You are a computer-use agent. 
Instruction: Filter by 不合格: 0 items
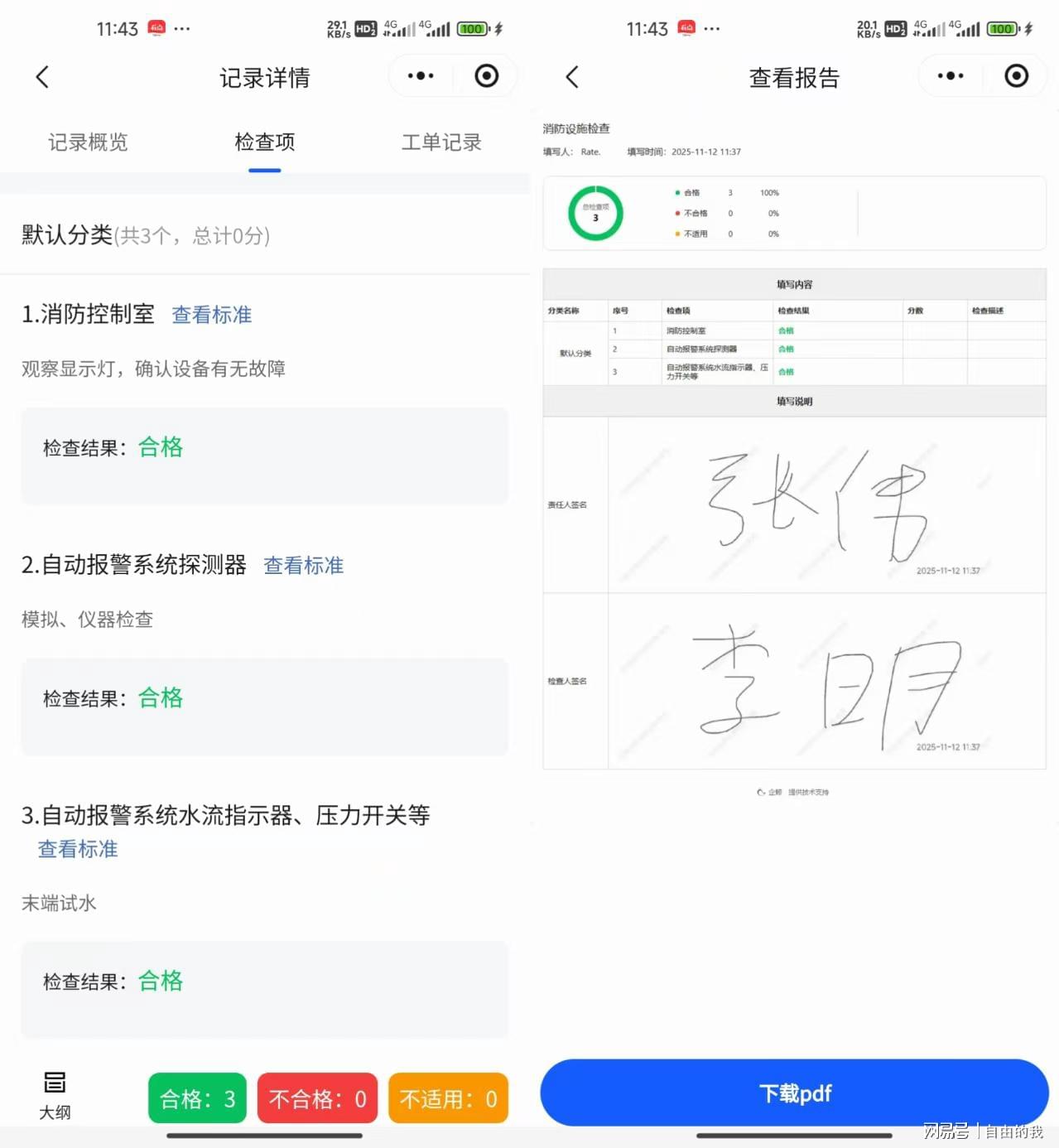[x=317, y=1098]
